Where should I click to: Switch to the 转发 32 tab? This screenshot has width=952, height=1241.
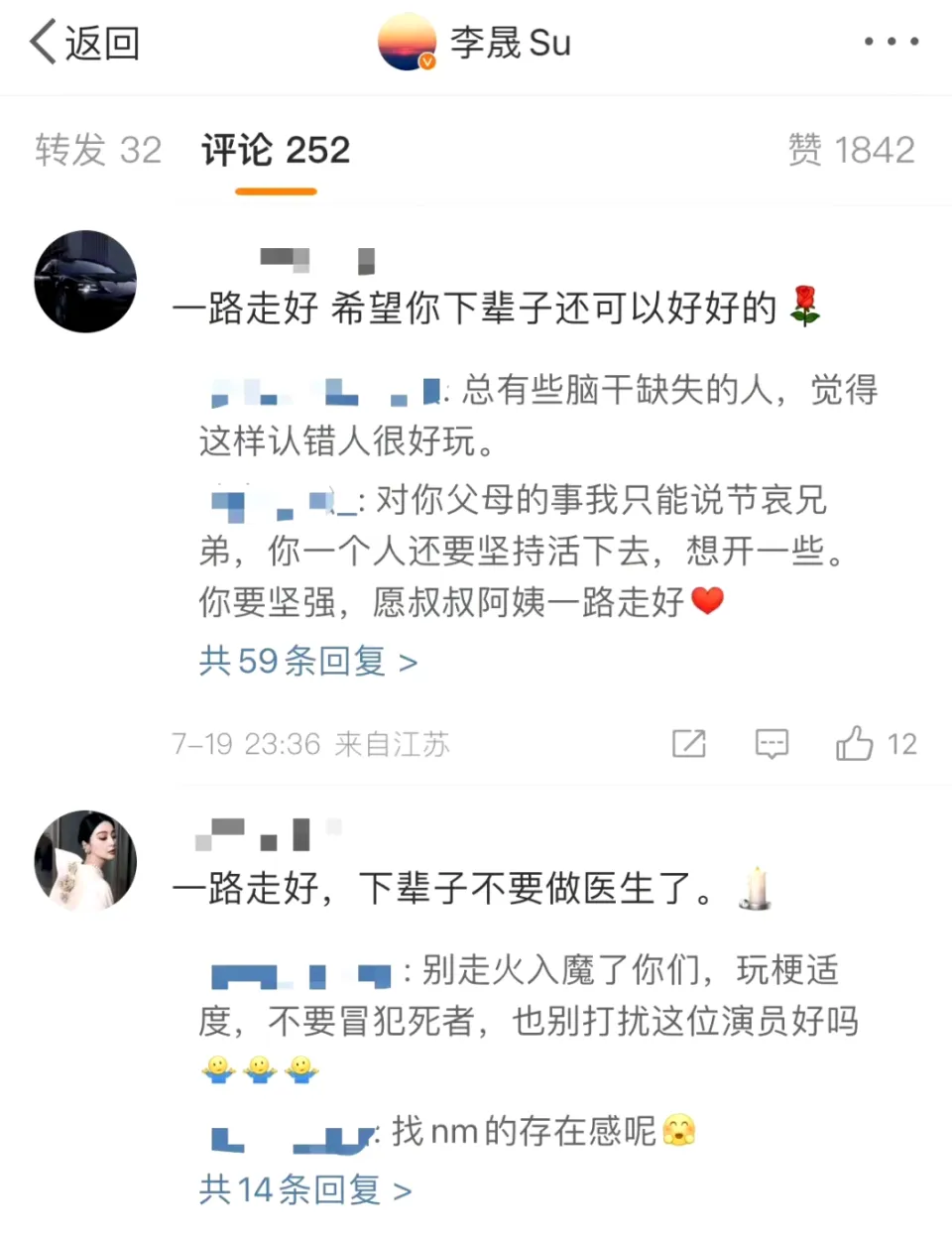(97, 151)
